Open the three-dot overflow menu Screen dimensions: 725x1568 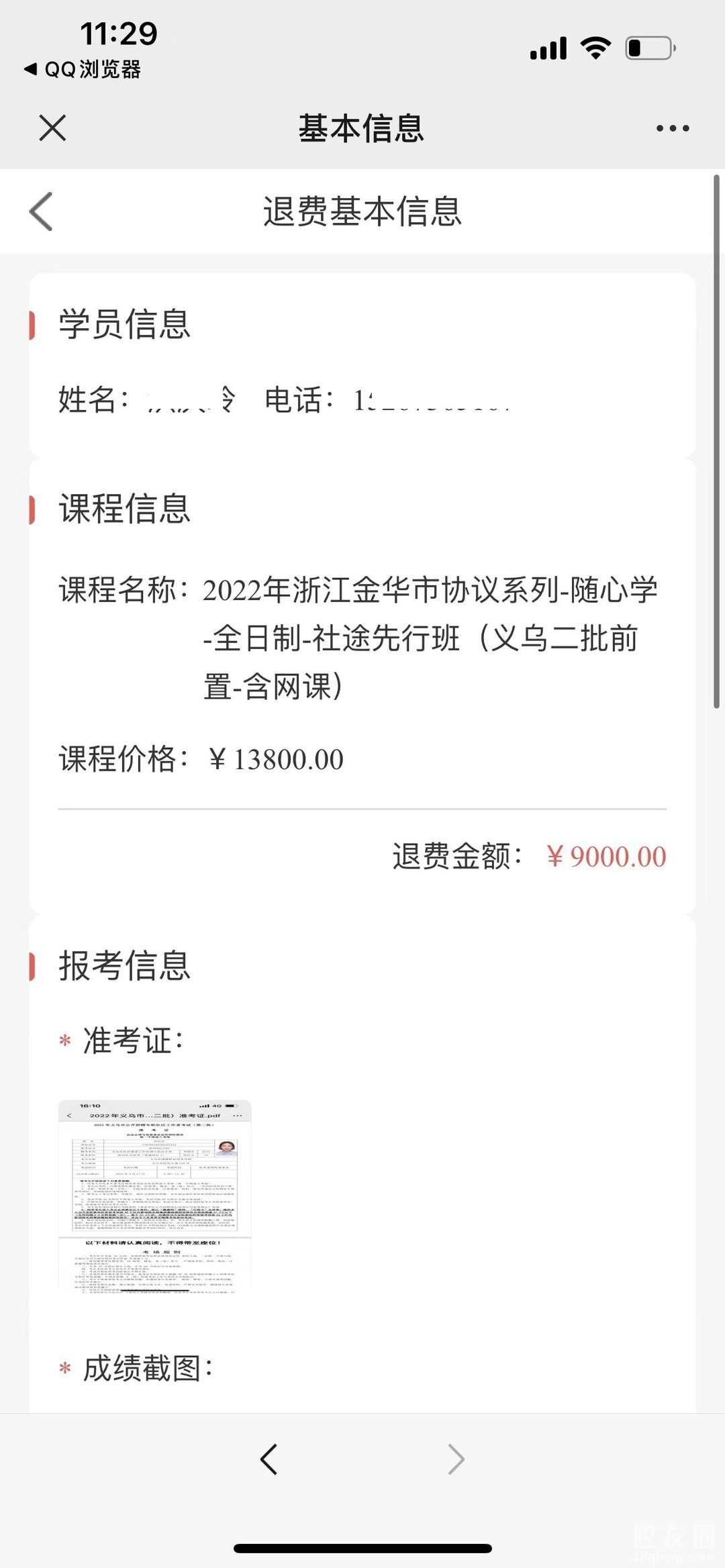672,128
